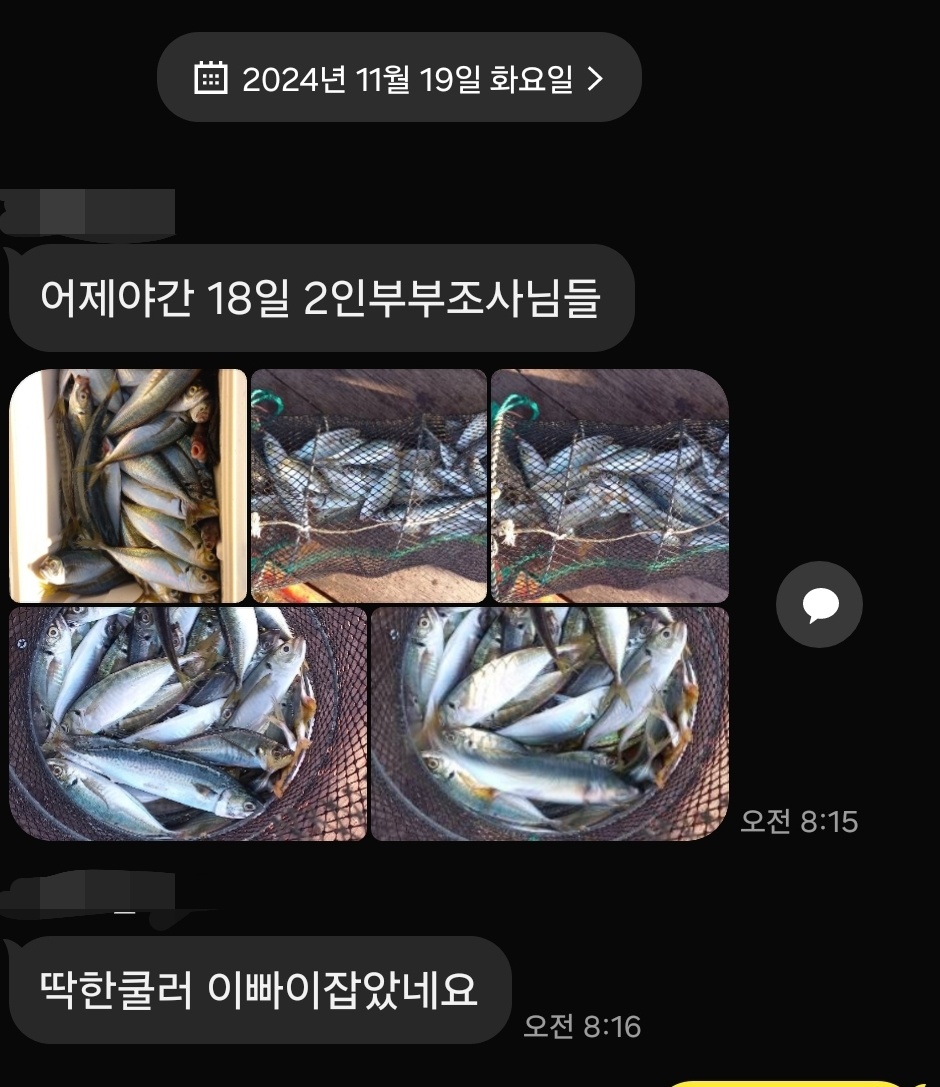
Task: Open the date chip 2024년 11월 19일 화요일
Action: [398, 78]
